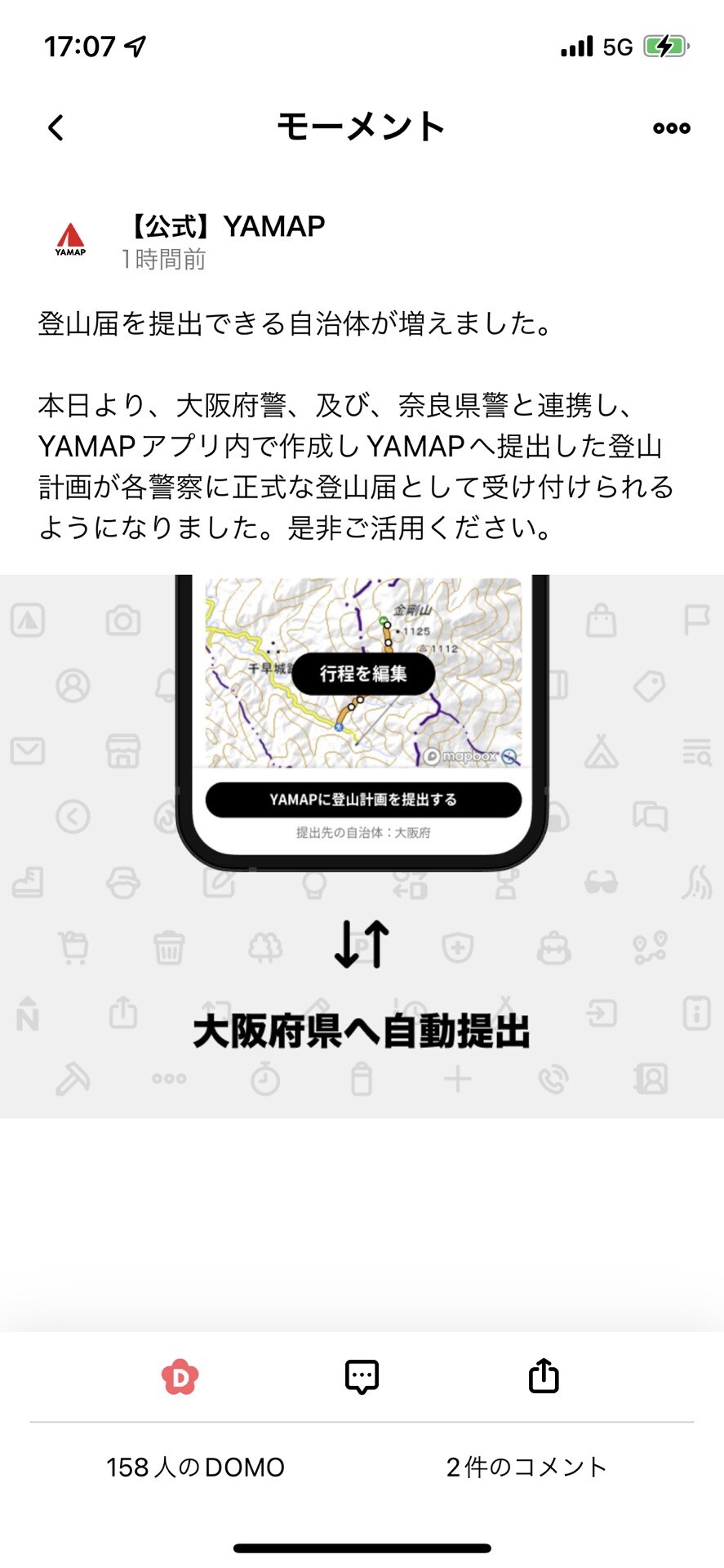
Task: Tap the モーメント title bar
Action: [x=362, y=126]
